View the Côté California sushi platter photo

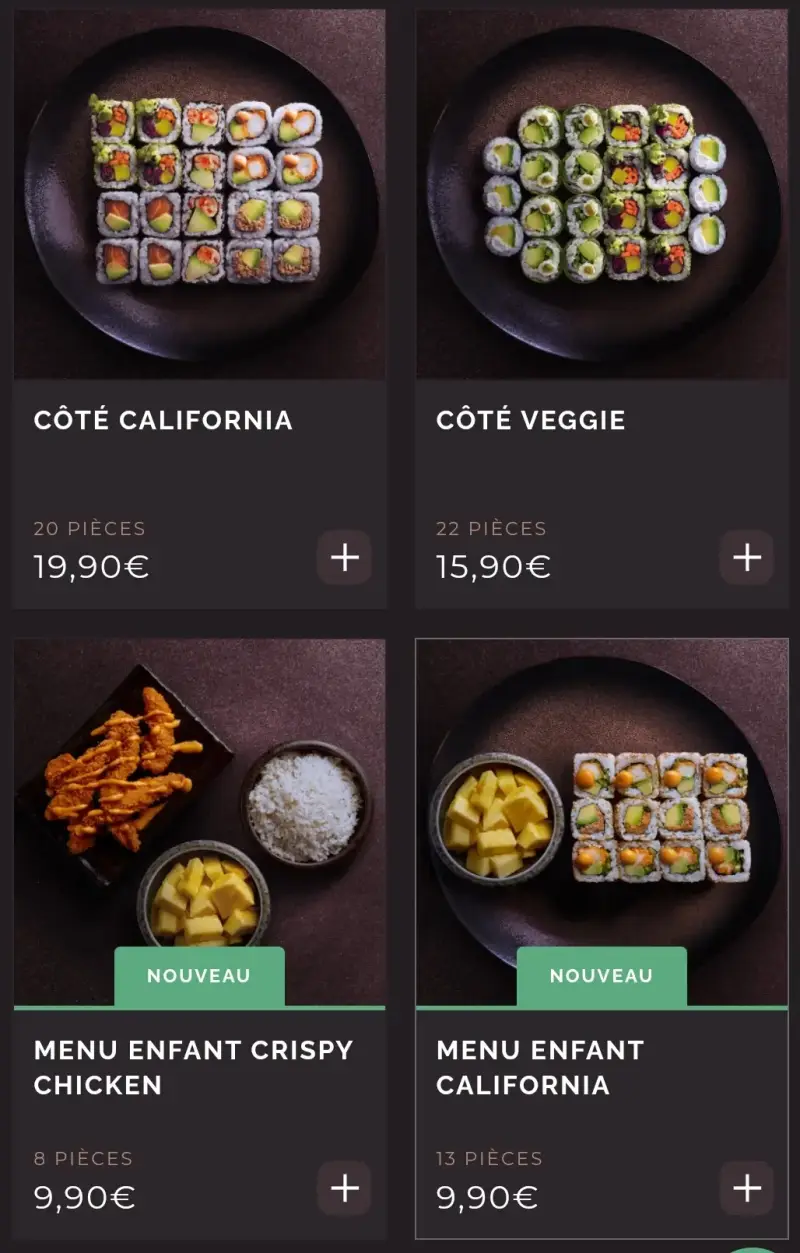200,190
